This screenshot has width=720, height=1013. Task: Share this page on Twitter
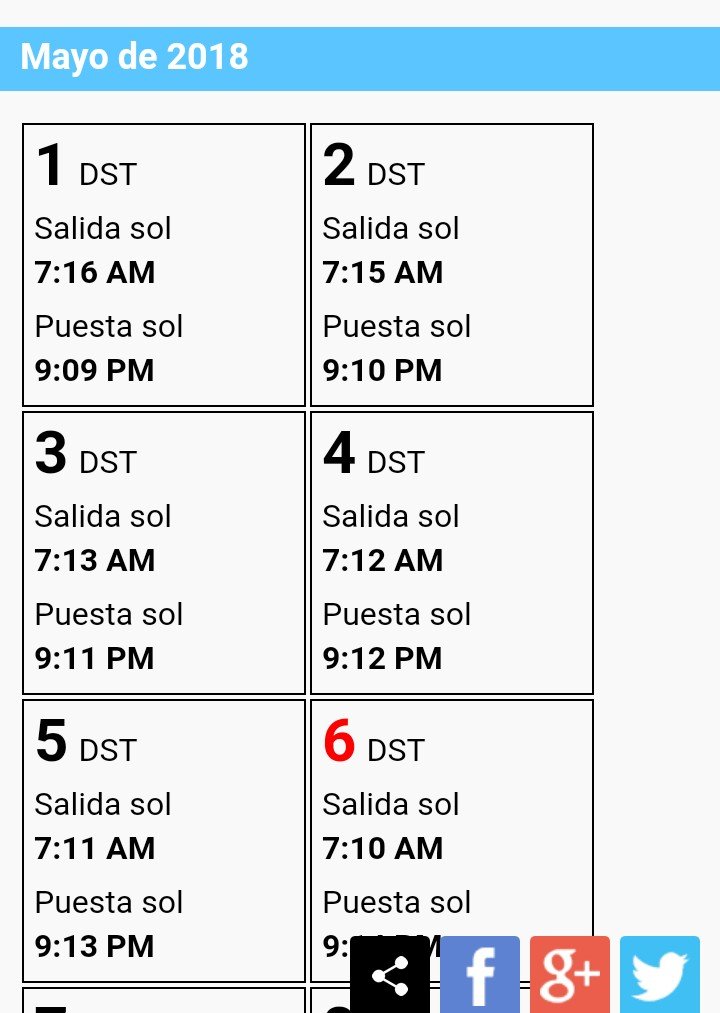coord(660,975)
